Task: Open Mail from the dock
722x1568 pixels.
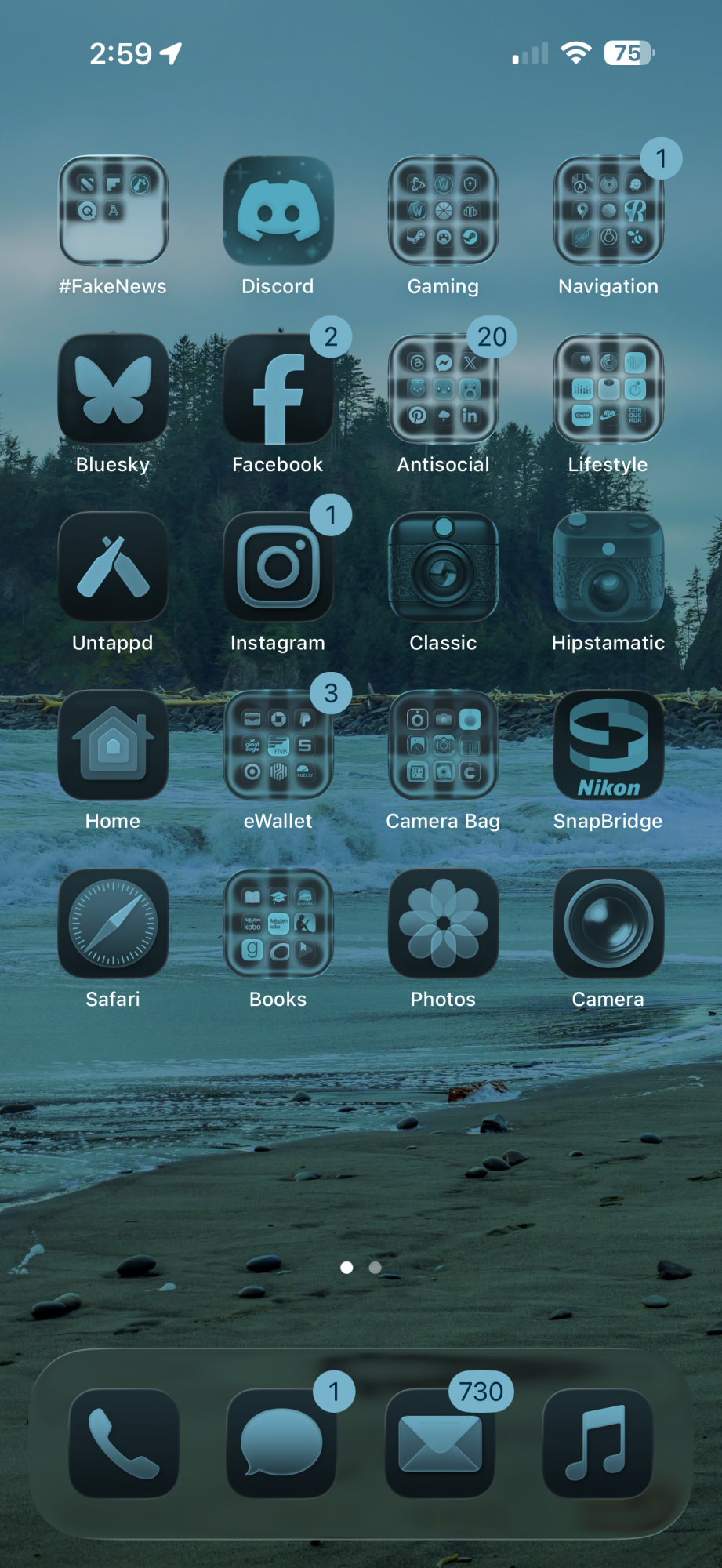Action: click(440, 1443)
